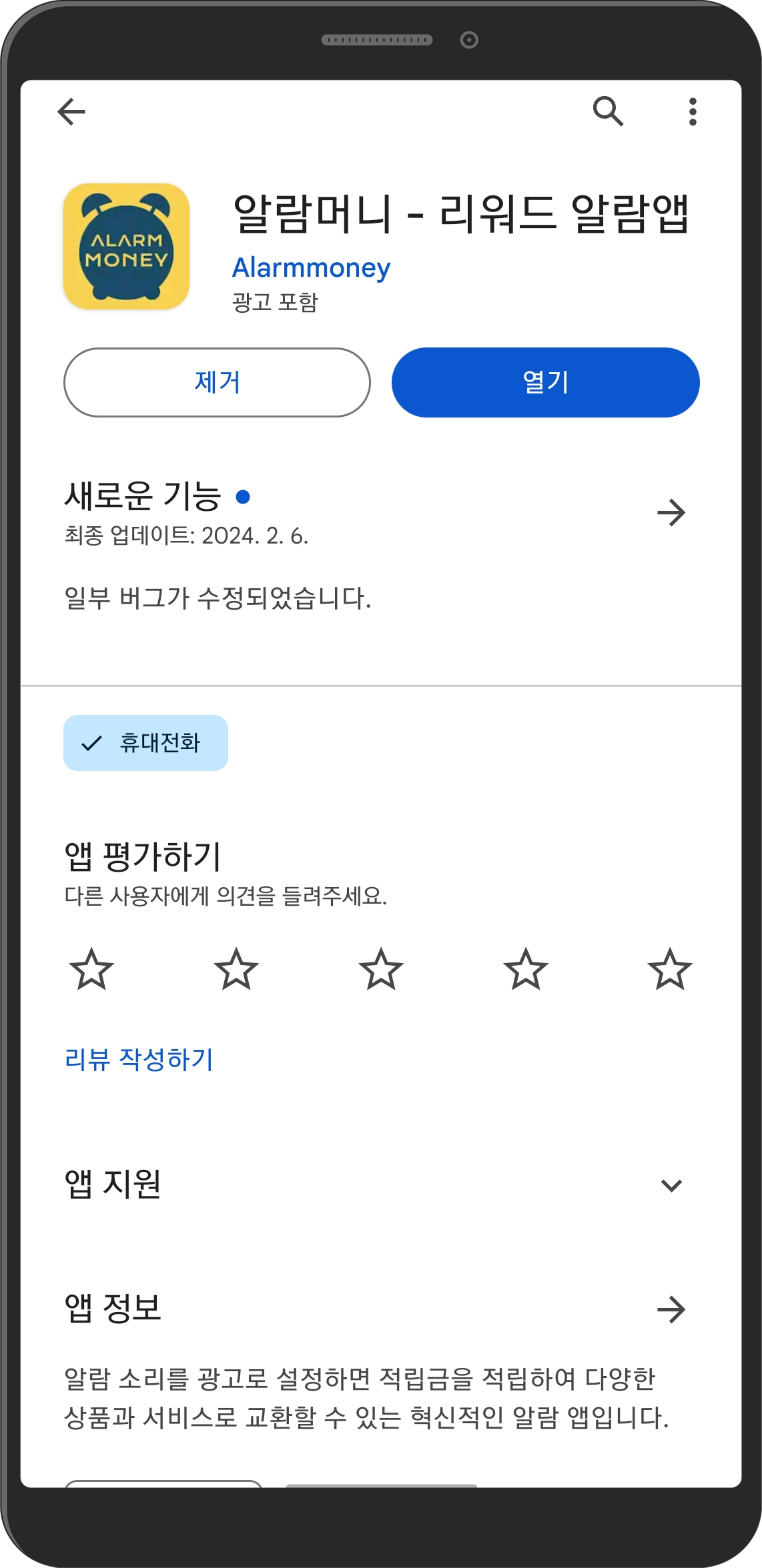Go back using the top arrow
The height and width of the screenshot is (1568, 762).
(71, 111)
